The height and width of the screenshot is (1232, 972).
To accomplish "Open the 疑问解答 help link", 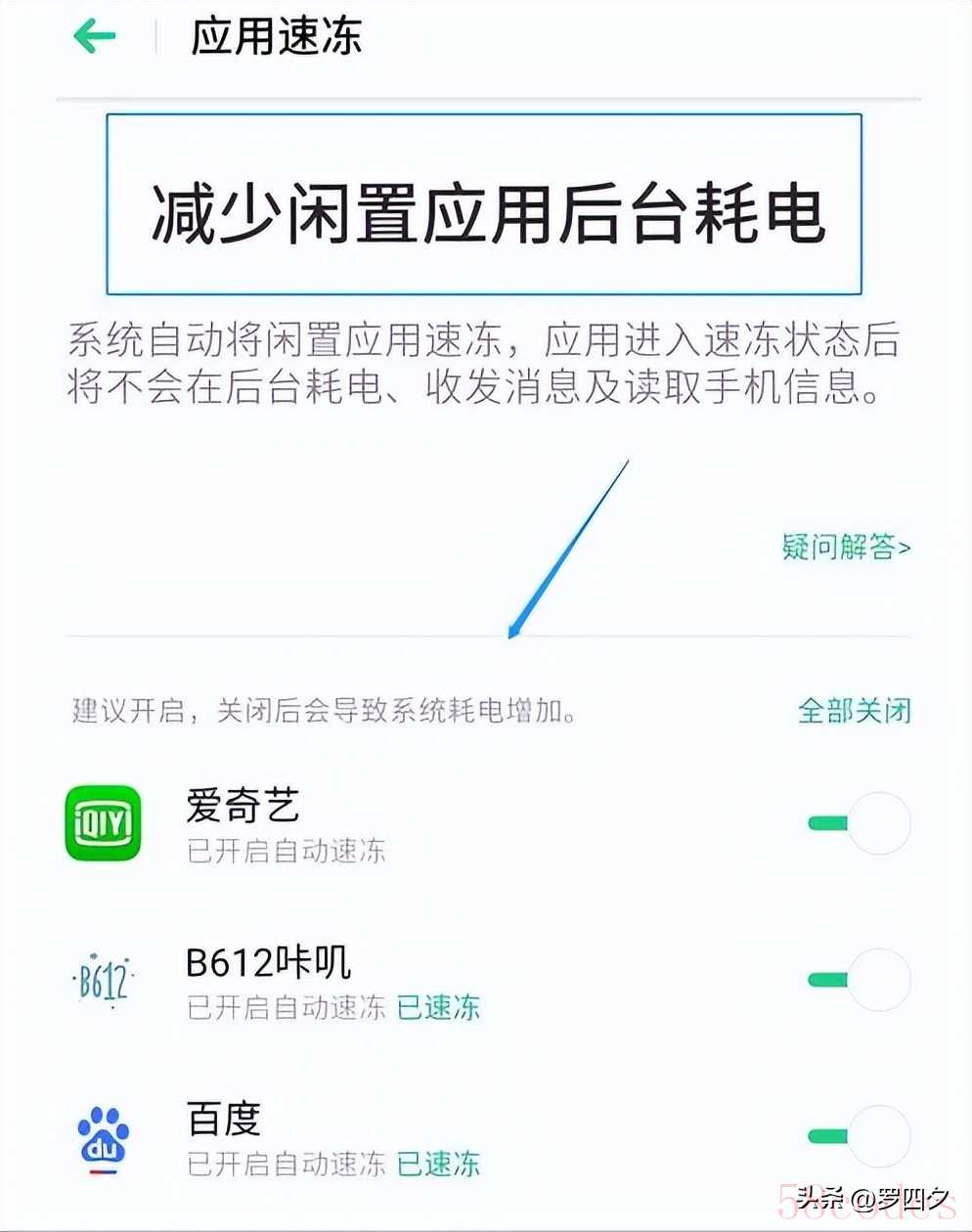I will 846,547.
